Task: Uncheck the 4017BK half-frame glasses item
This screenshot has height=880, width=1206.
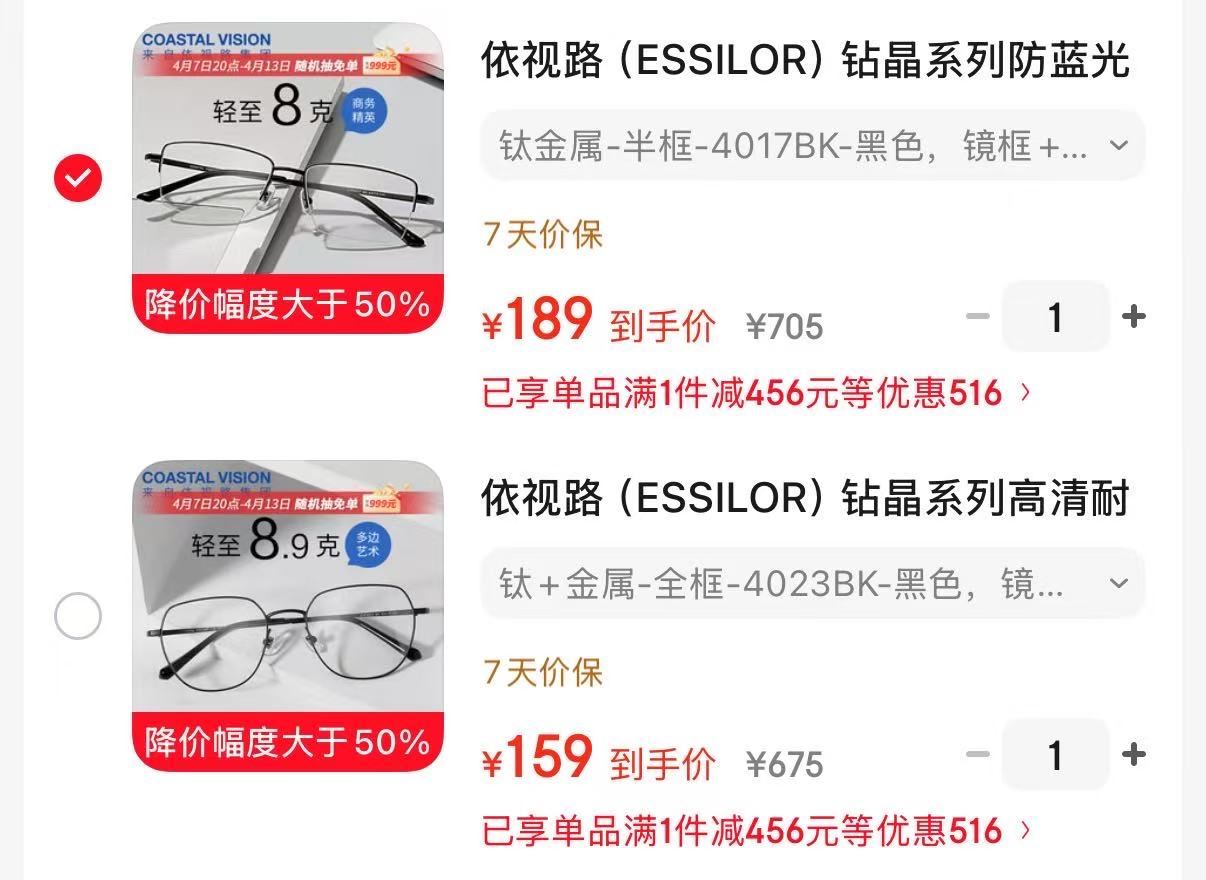Action: (x=78, y=178)
